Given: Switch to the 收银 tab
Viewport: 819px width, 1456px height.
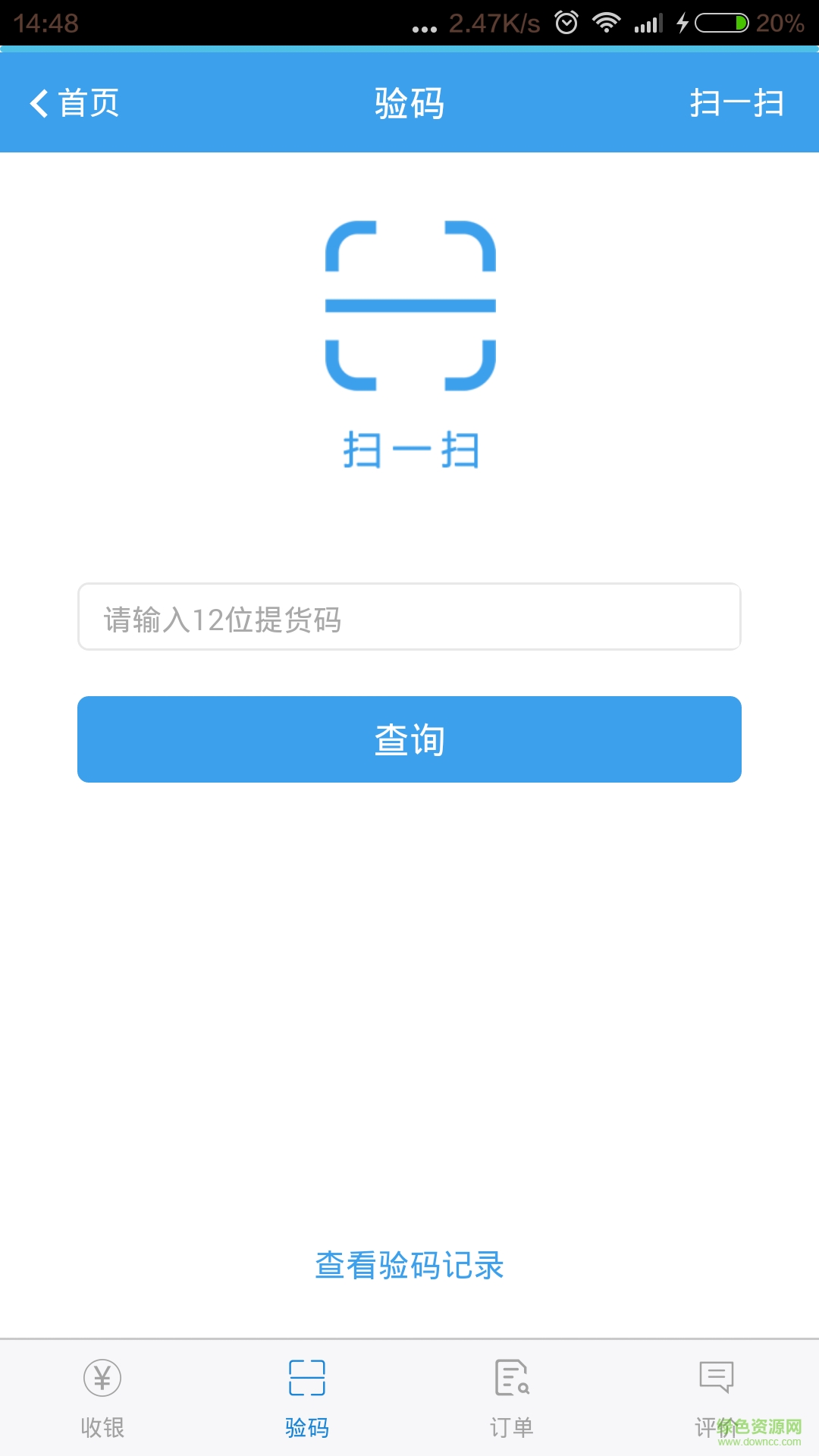Looking at the screenshot, I should [102, 1398].
